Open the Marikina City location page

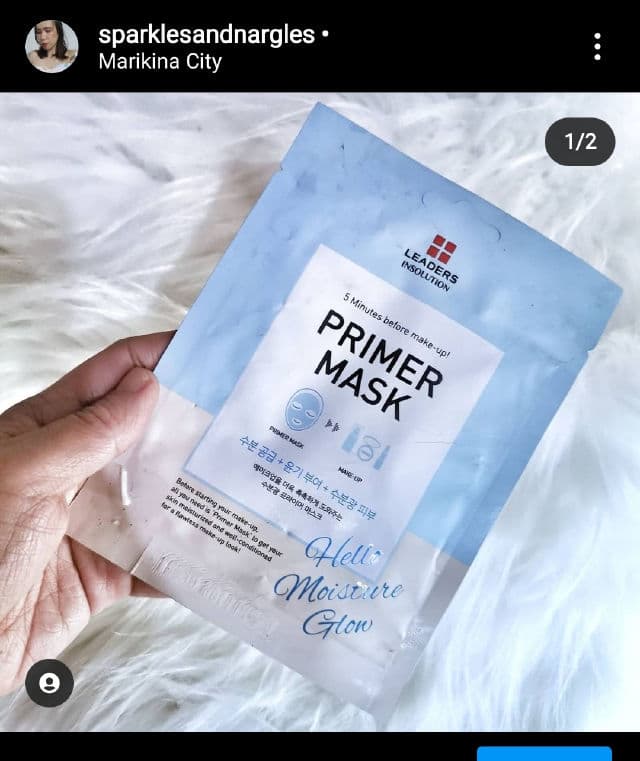[x=160, y=61]
